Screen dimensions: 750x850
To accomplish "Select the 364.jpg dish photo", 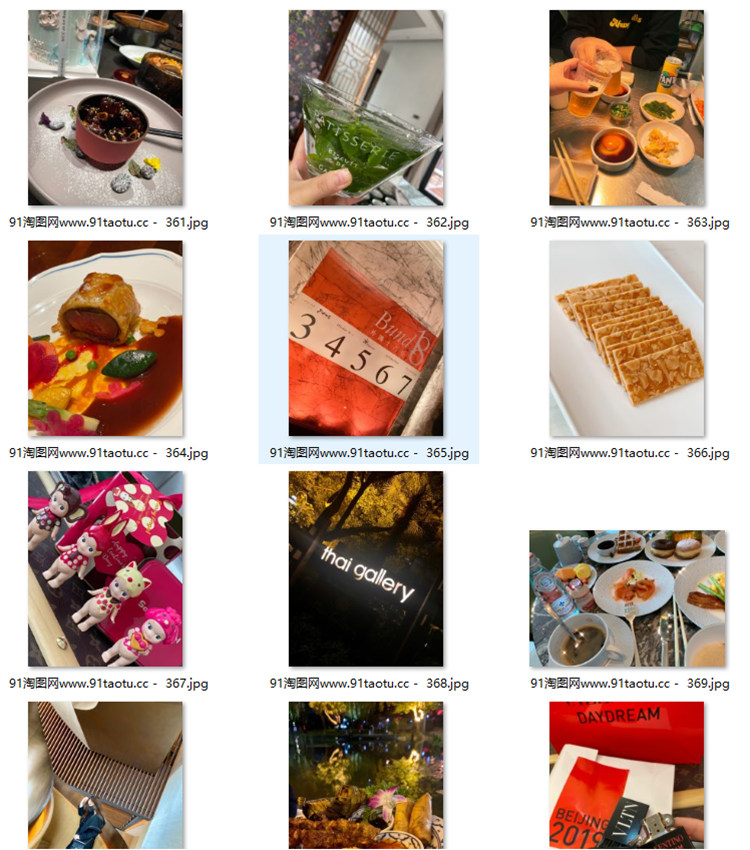I will 105,338.
